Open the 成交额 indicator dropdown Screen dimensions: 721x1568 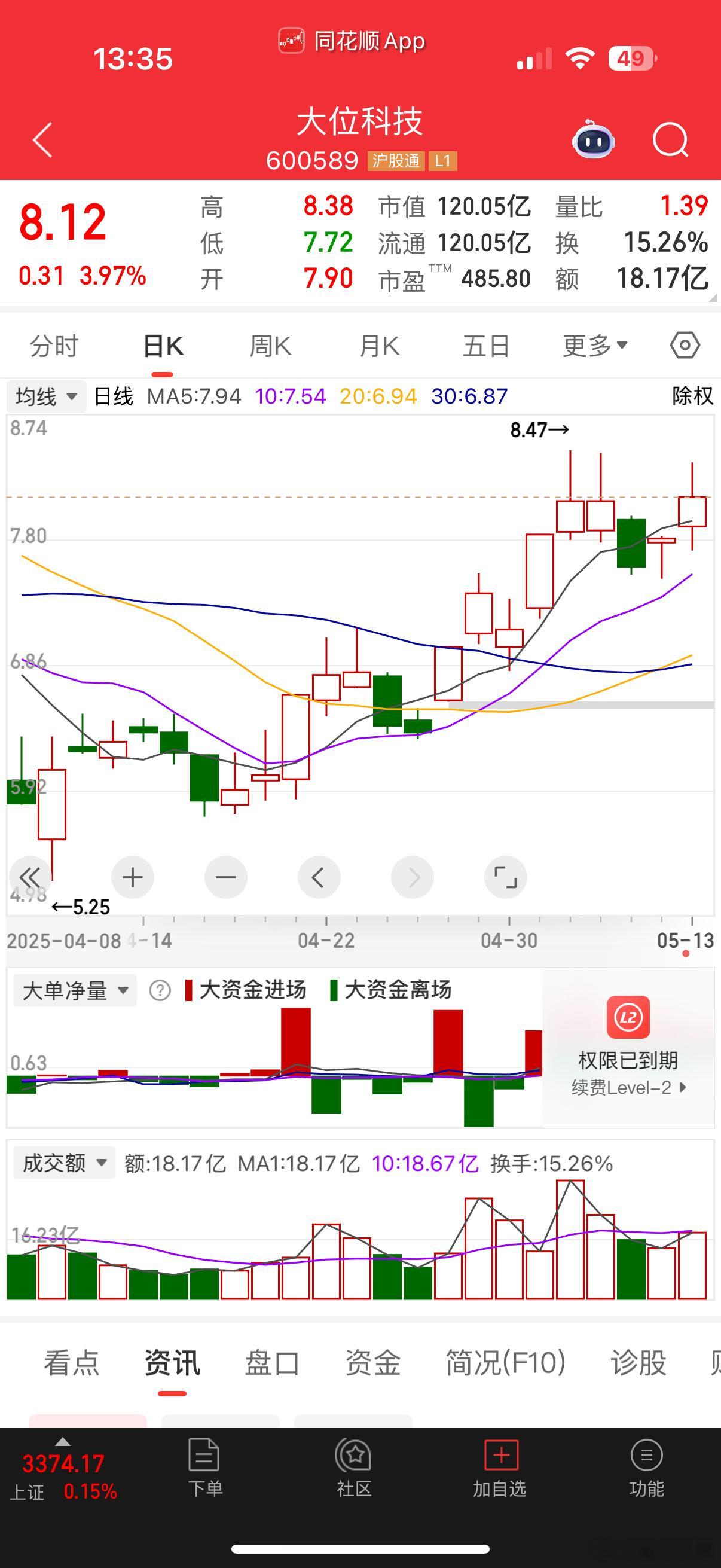point(65,1163)
